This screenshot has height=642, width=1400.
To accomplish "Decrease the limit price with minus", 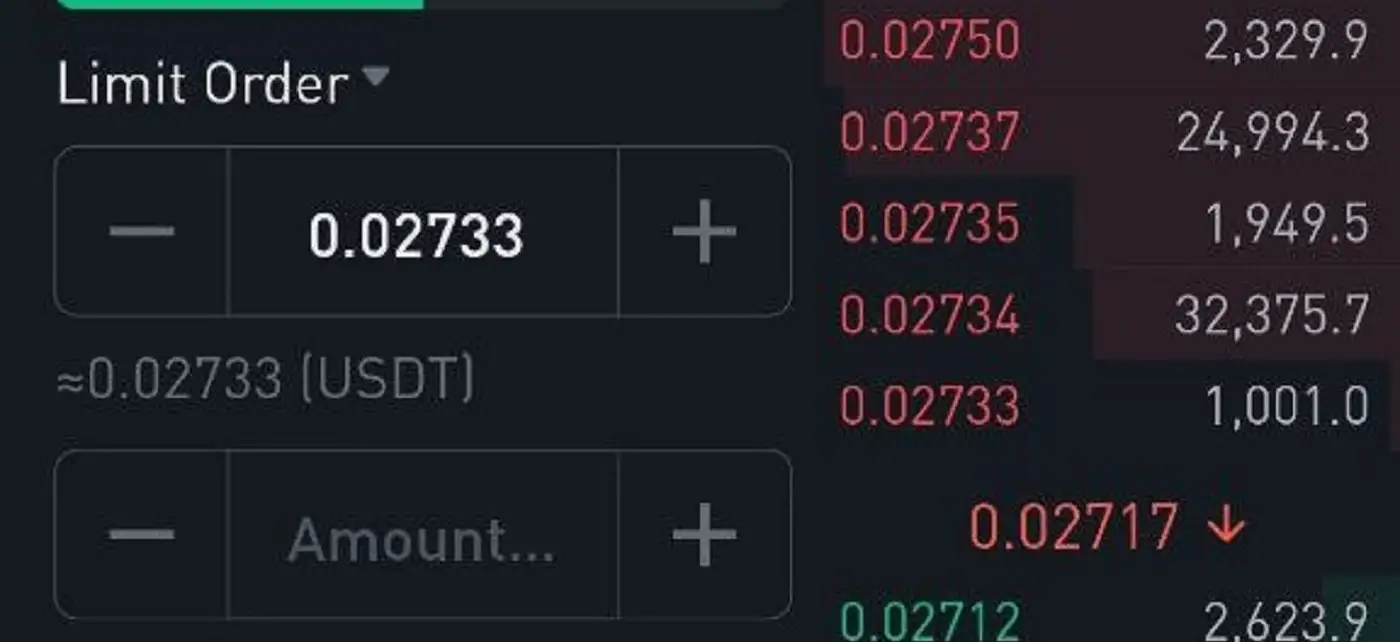I will pyautogui.click(x=141, y=232).
